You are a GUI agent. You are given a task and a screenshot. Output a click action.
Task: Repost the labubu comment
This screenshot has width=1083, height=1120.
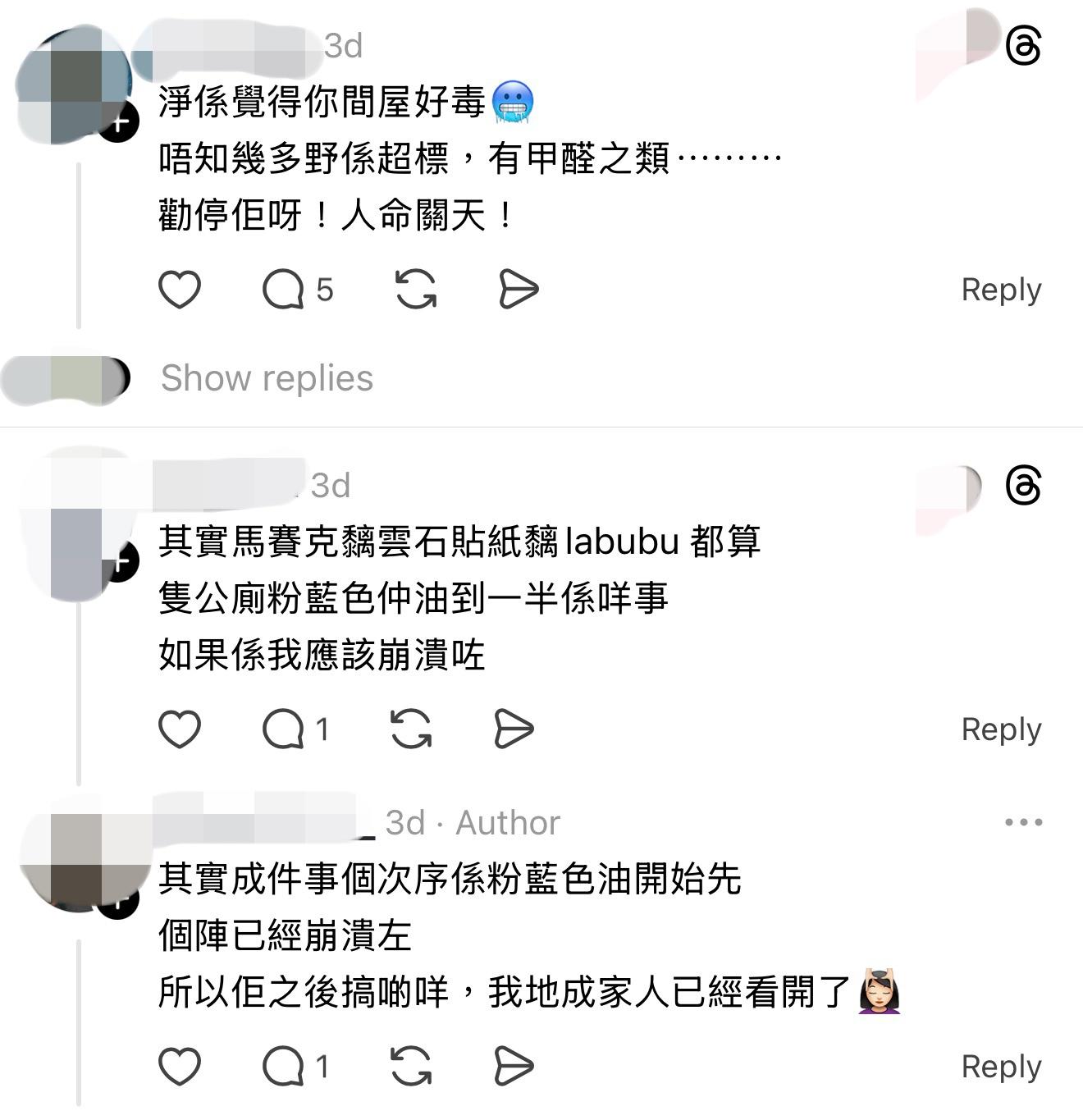tap(411, 729)
